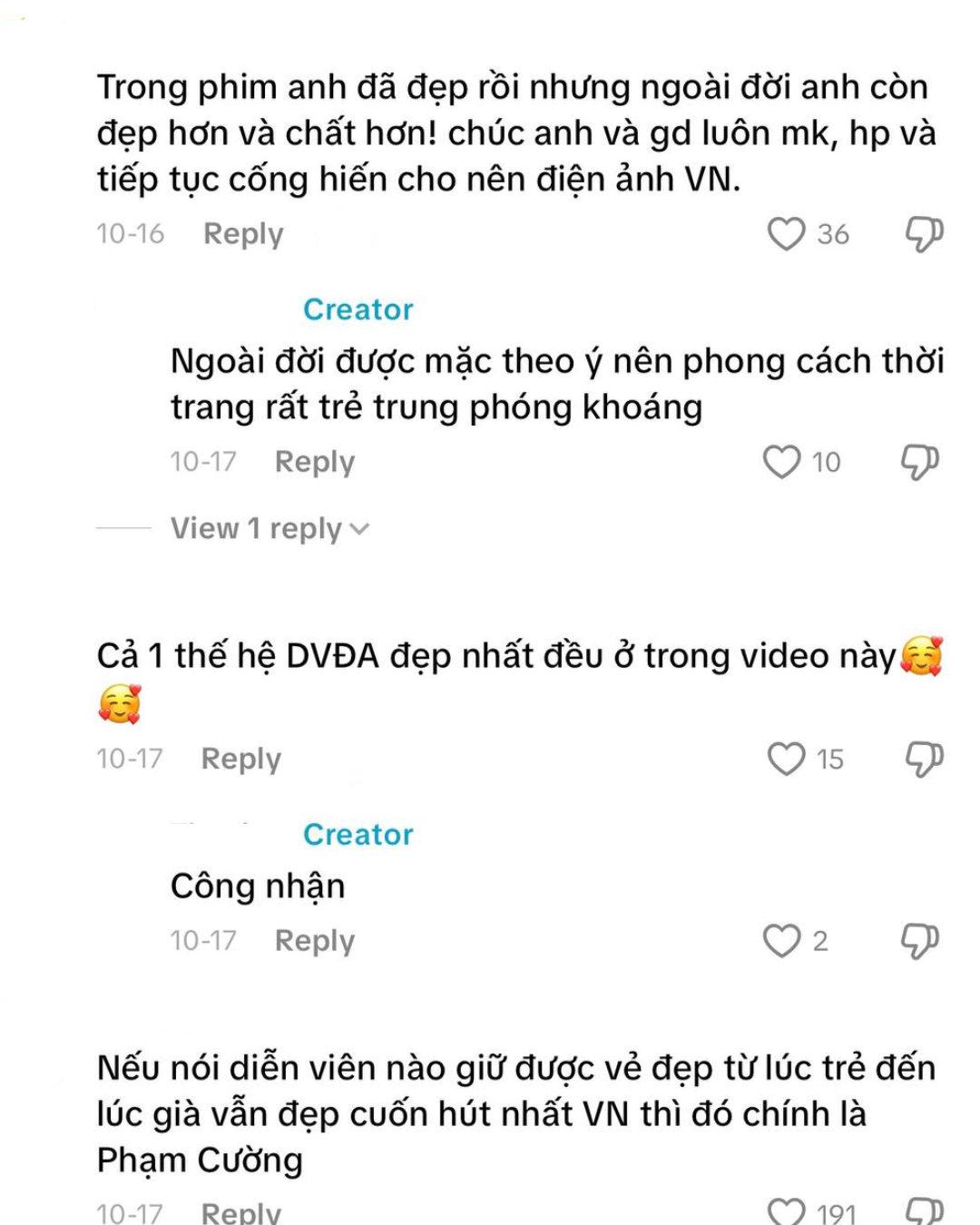
Task: Dislike the creator's 'Công nhận' reply
Action: coord(919,941)
